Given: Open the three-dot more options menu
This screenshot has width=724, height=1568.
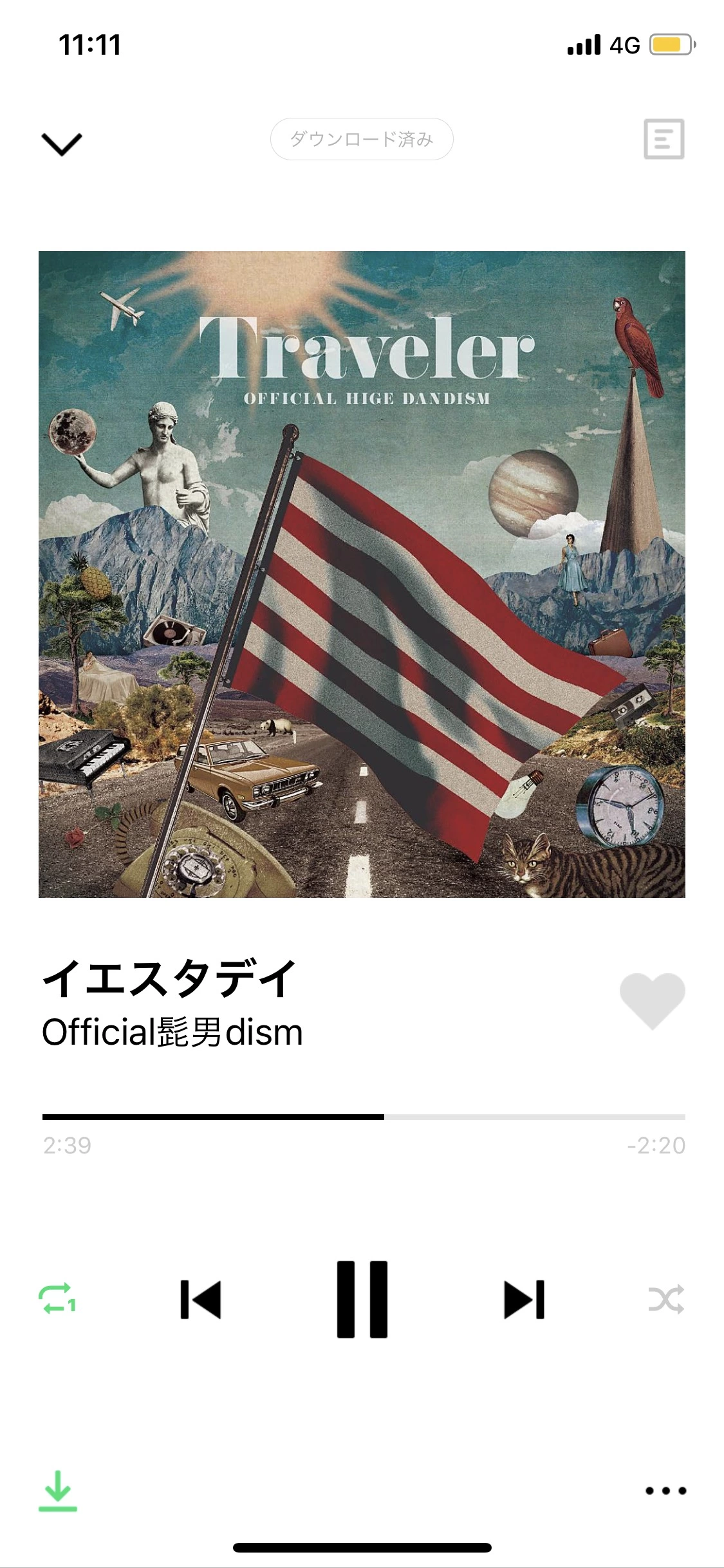Looking at the screenshot, I should tap(665, 1491).
